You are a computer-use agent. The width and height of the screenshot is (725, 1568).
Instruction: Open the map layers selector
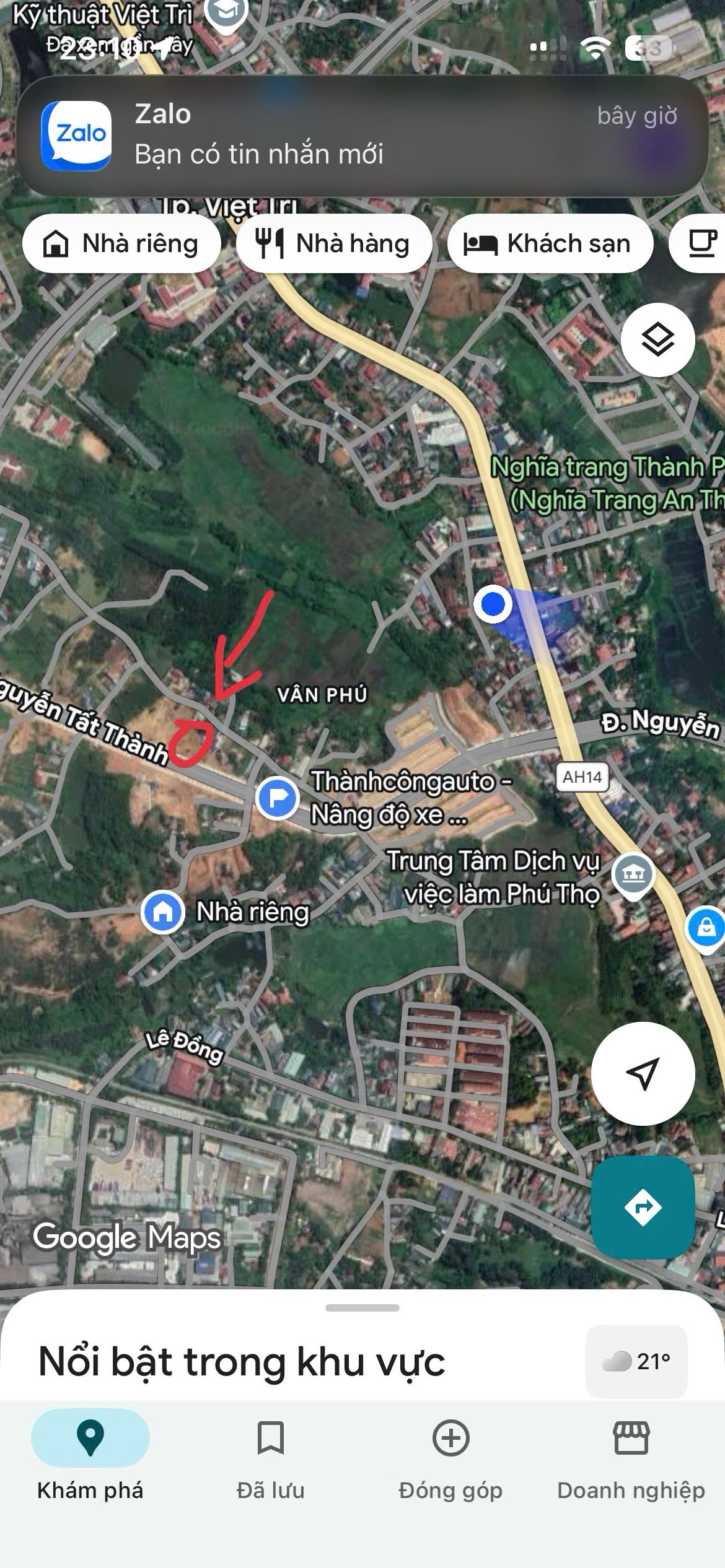657,339
